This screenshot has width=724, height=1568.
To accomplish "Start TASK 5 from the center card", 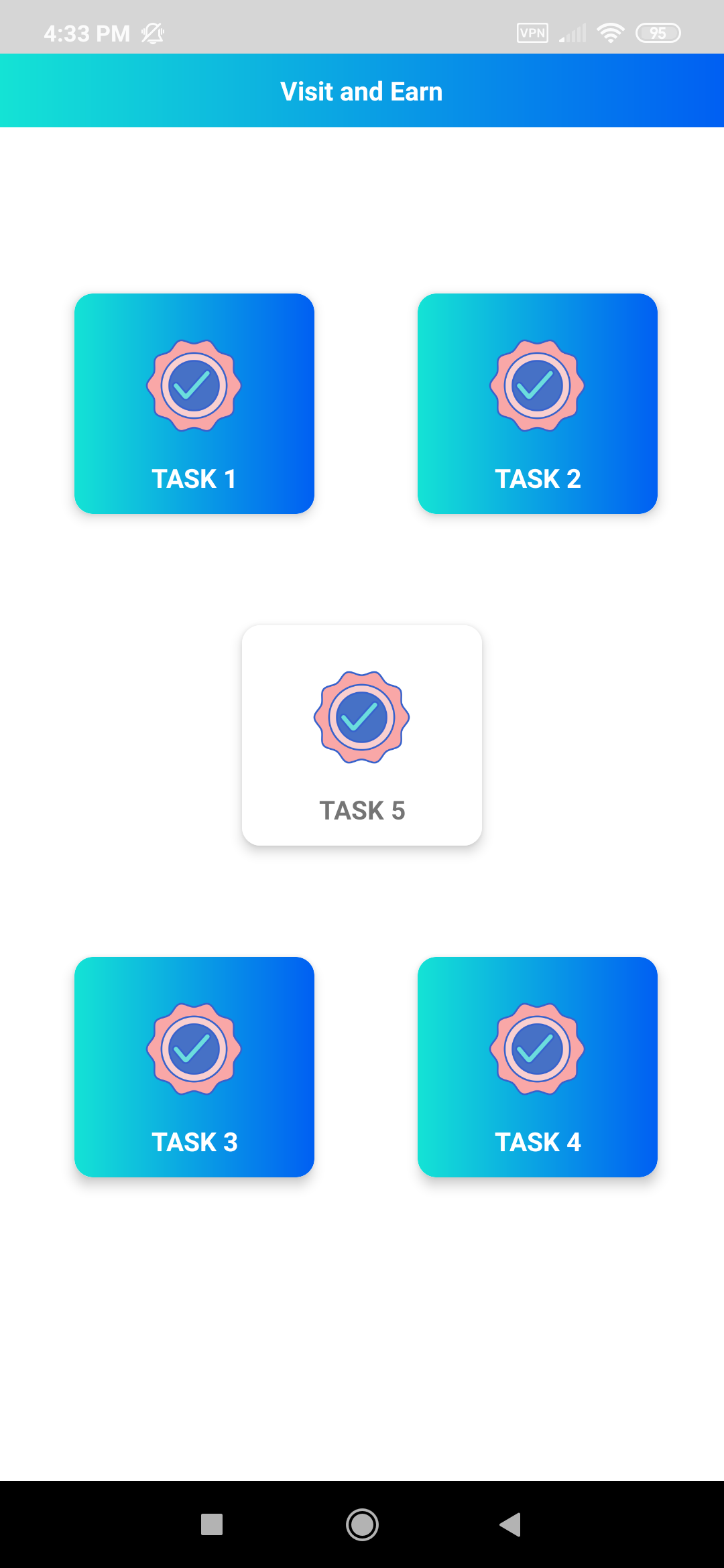I will click(362, 735).
